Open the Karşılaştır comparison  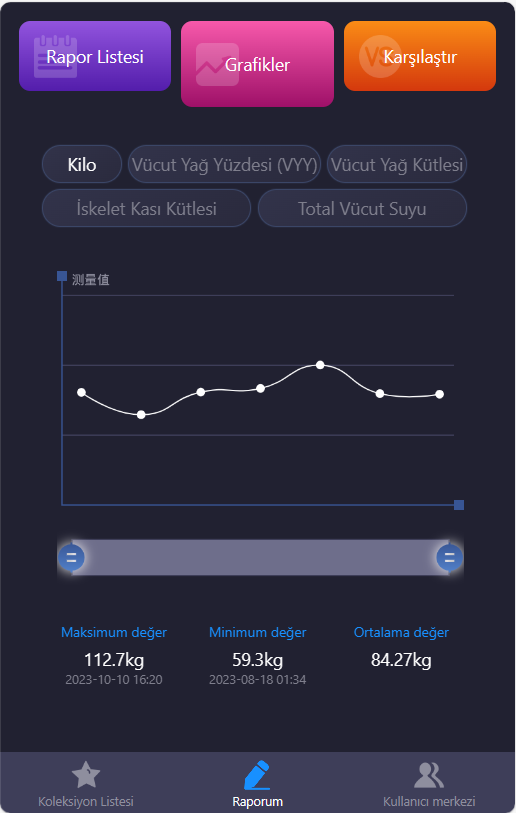[420, 56]
